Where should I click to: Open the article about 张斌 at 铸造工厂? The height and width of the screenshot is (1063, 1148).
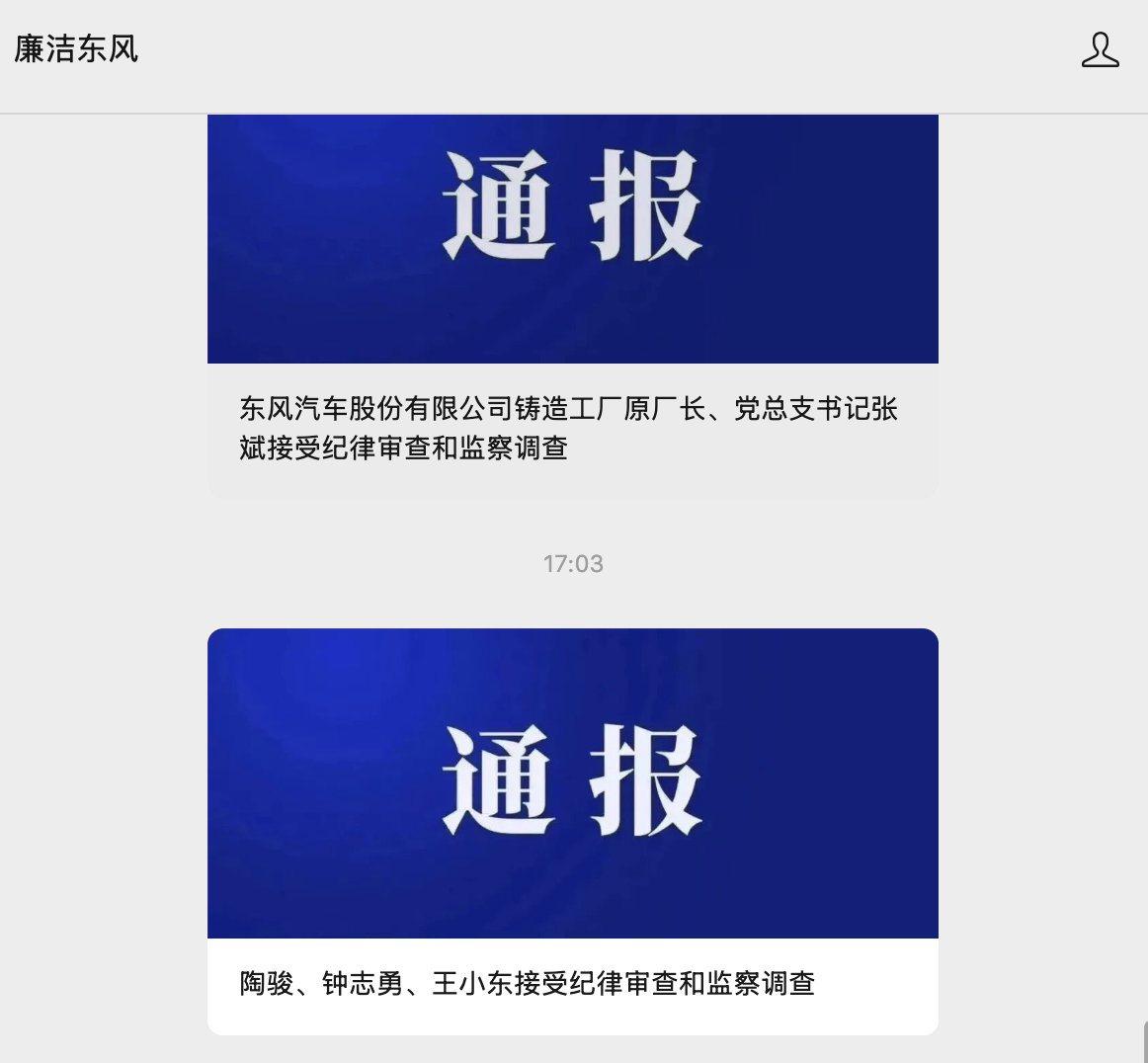point(568,428)
